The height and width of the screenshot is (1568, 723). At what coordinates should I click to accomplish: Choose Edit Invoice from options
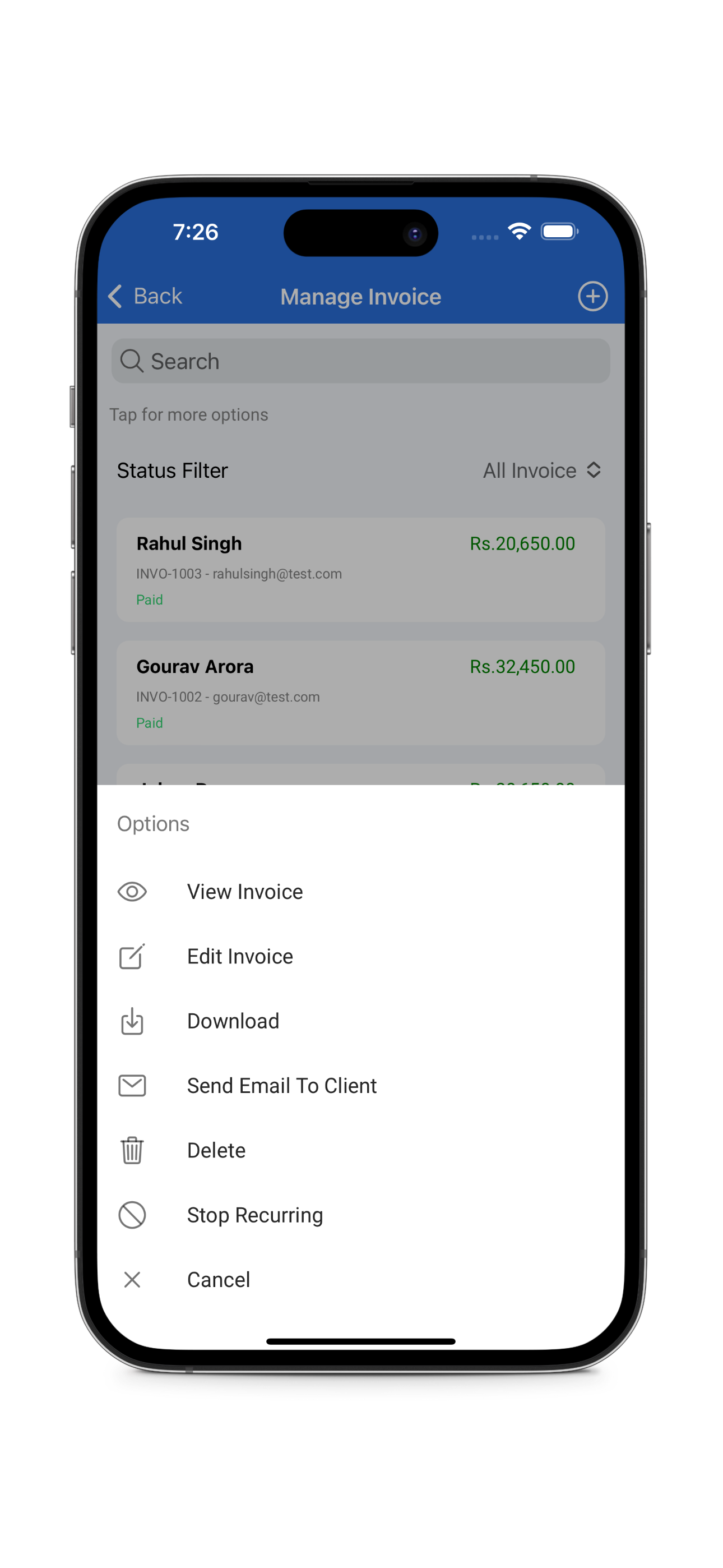click(x=240, y=956)
